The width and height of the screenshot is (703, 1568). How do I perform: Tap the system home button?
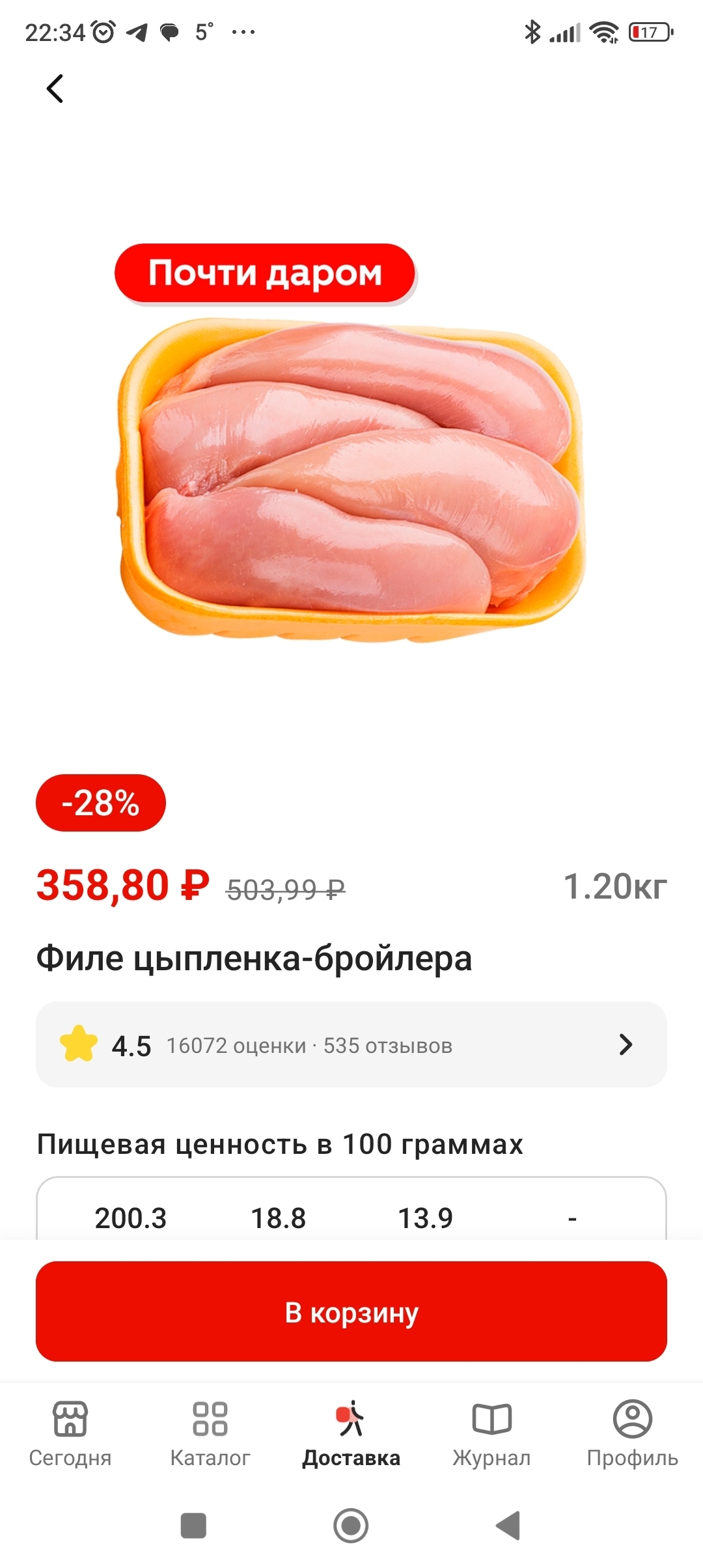click(x=351, y=1525)
